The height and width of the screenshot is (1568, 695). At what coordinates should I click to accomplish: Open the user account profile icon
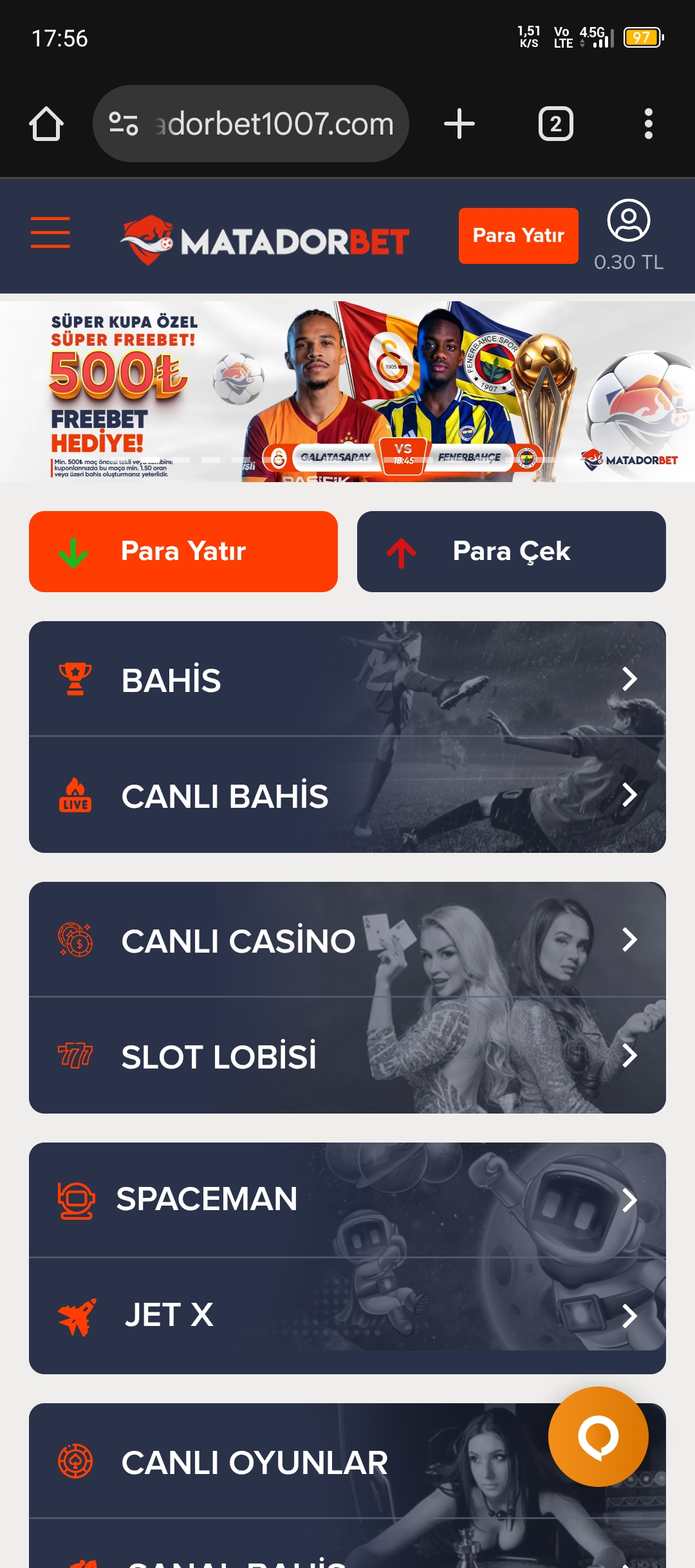coord(628,221)
